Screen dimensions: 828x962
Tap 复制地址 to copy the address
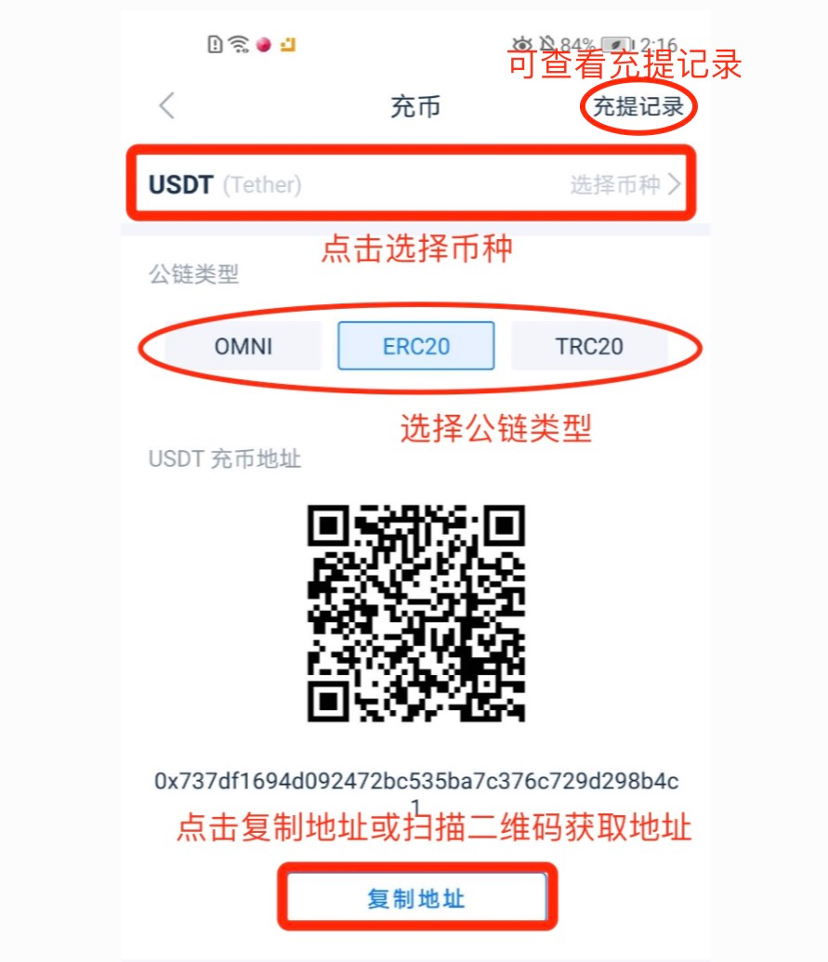[416, 898]
